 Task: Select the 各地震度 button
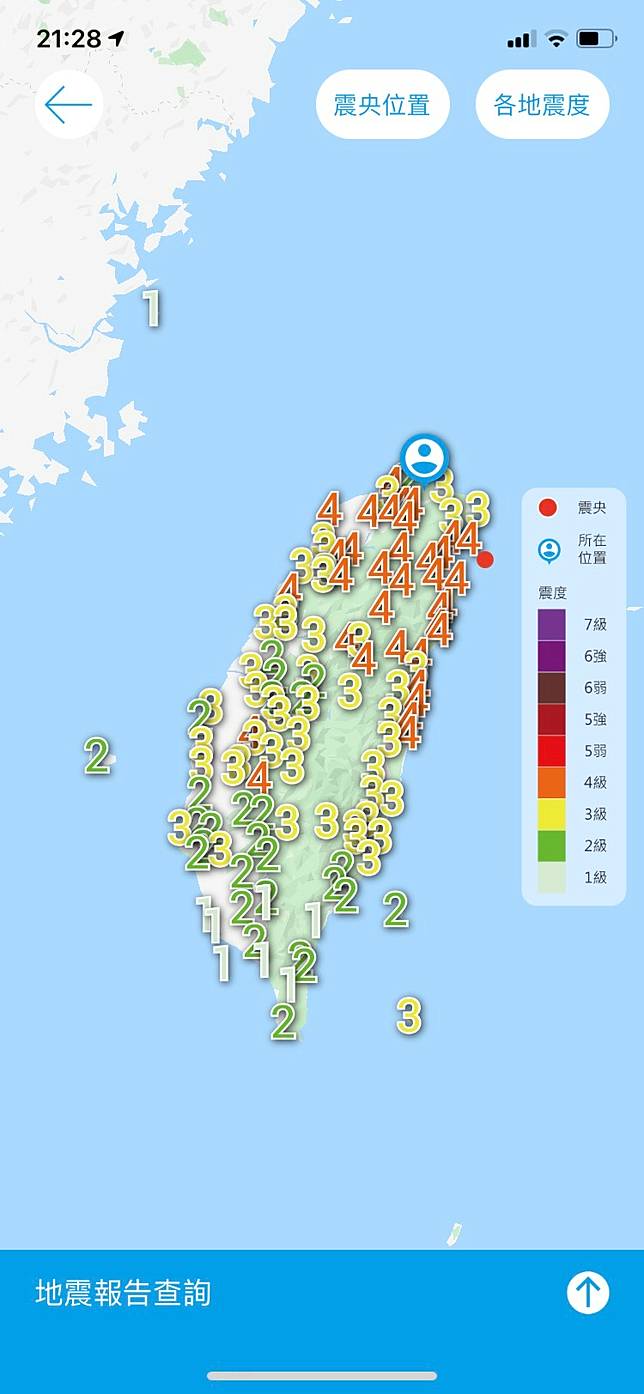pos(542,104)
